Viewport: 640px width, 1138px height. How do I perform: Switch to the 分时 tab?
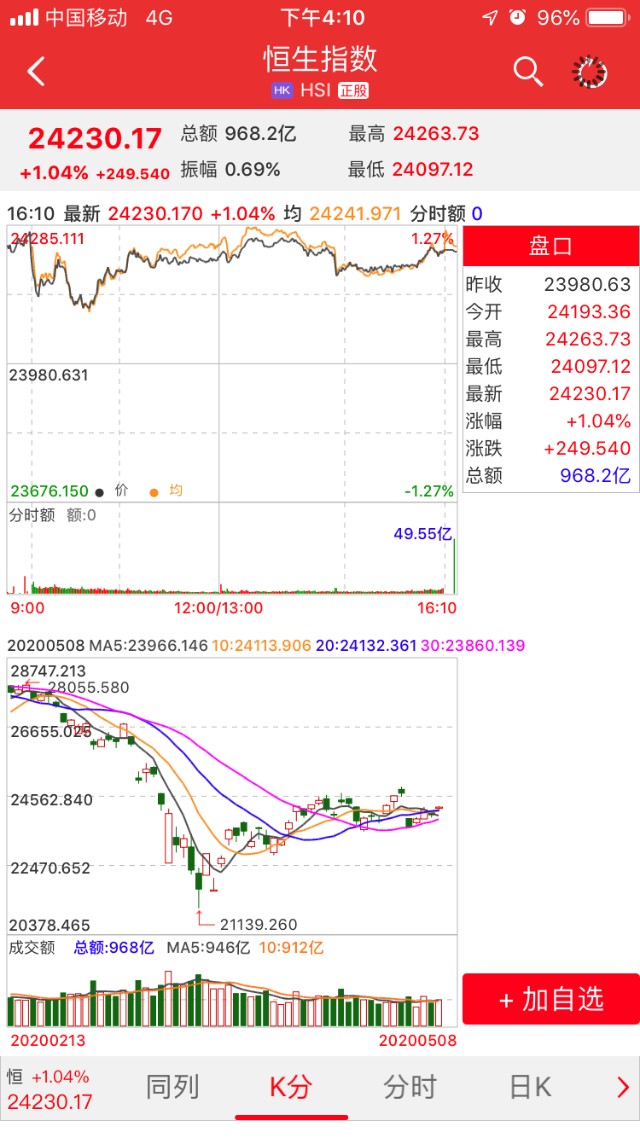click(410, 1087)
